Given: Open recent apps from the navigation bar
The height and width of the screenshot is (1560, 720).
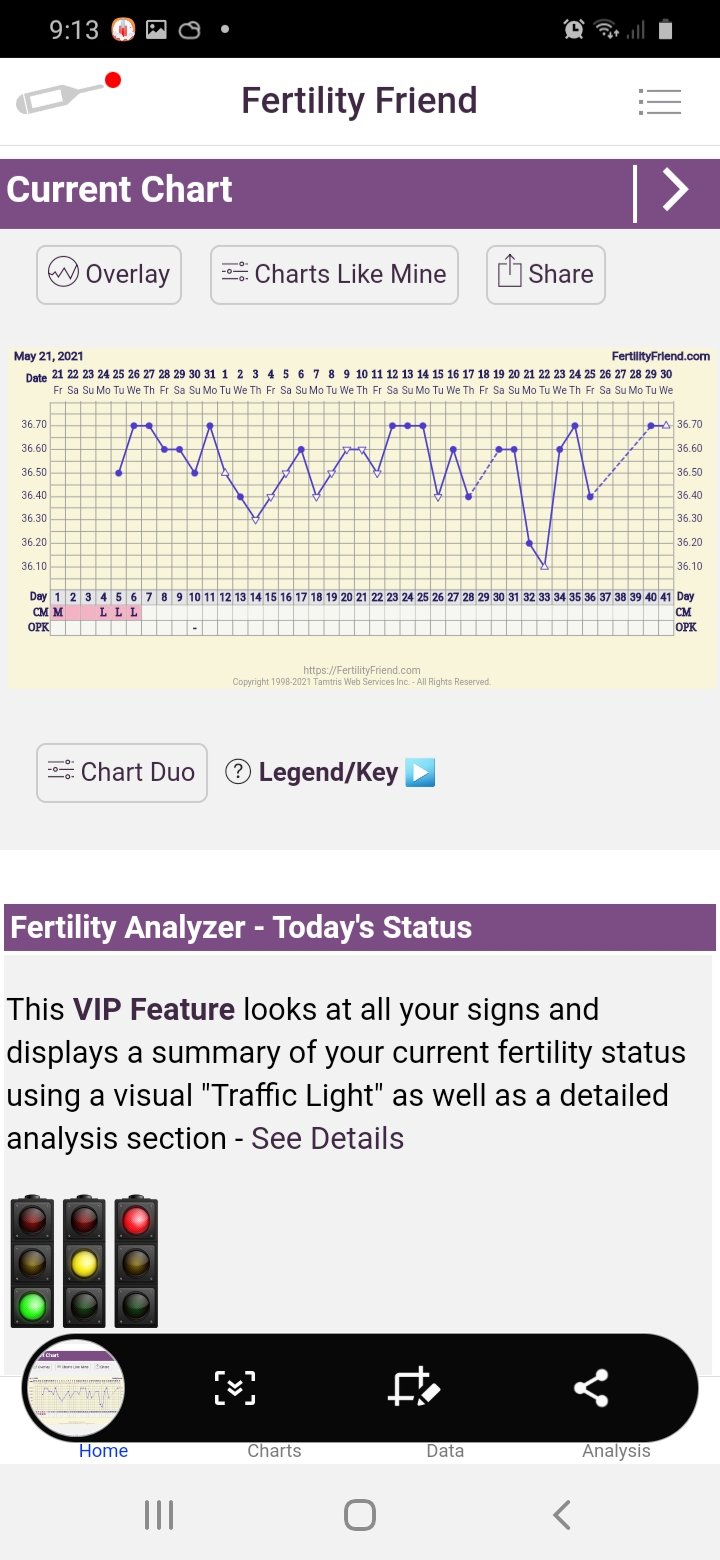Looking at the screenshot, I should click(x=159, y=1515).
